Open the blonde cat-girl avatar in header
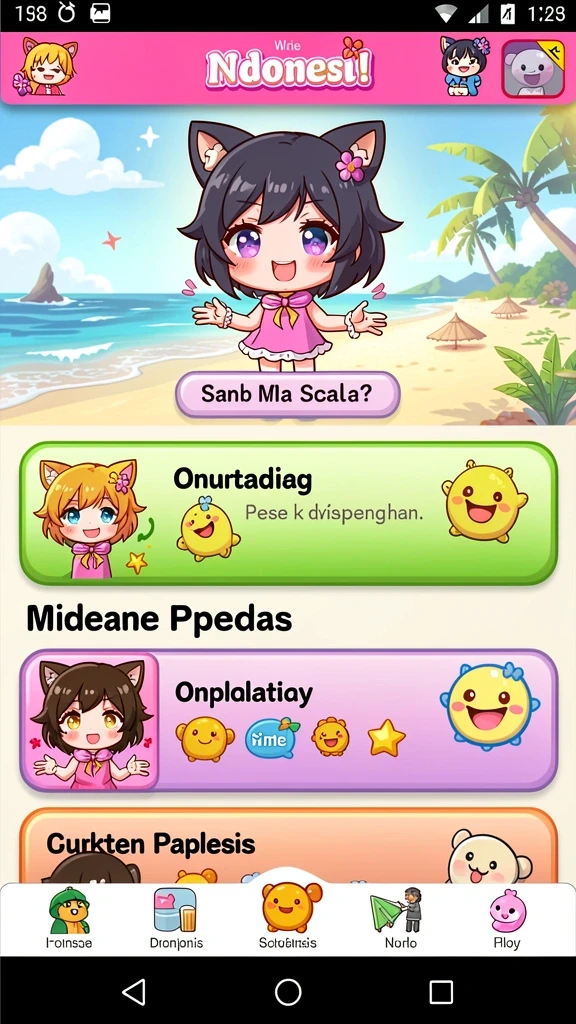Screen dimensions: 576x1024 pos(46,67)
